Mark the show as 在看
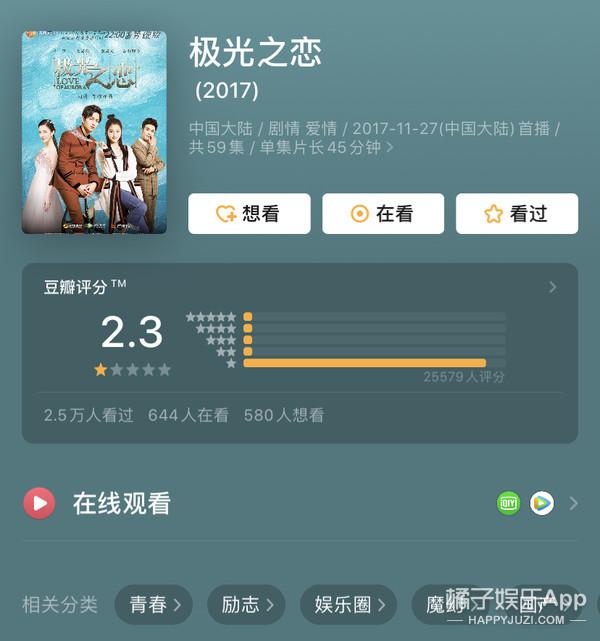This screenshot has width=600, height=641. [382, 213]
